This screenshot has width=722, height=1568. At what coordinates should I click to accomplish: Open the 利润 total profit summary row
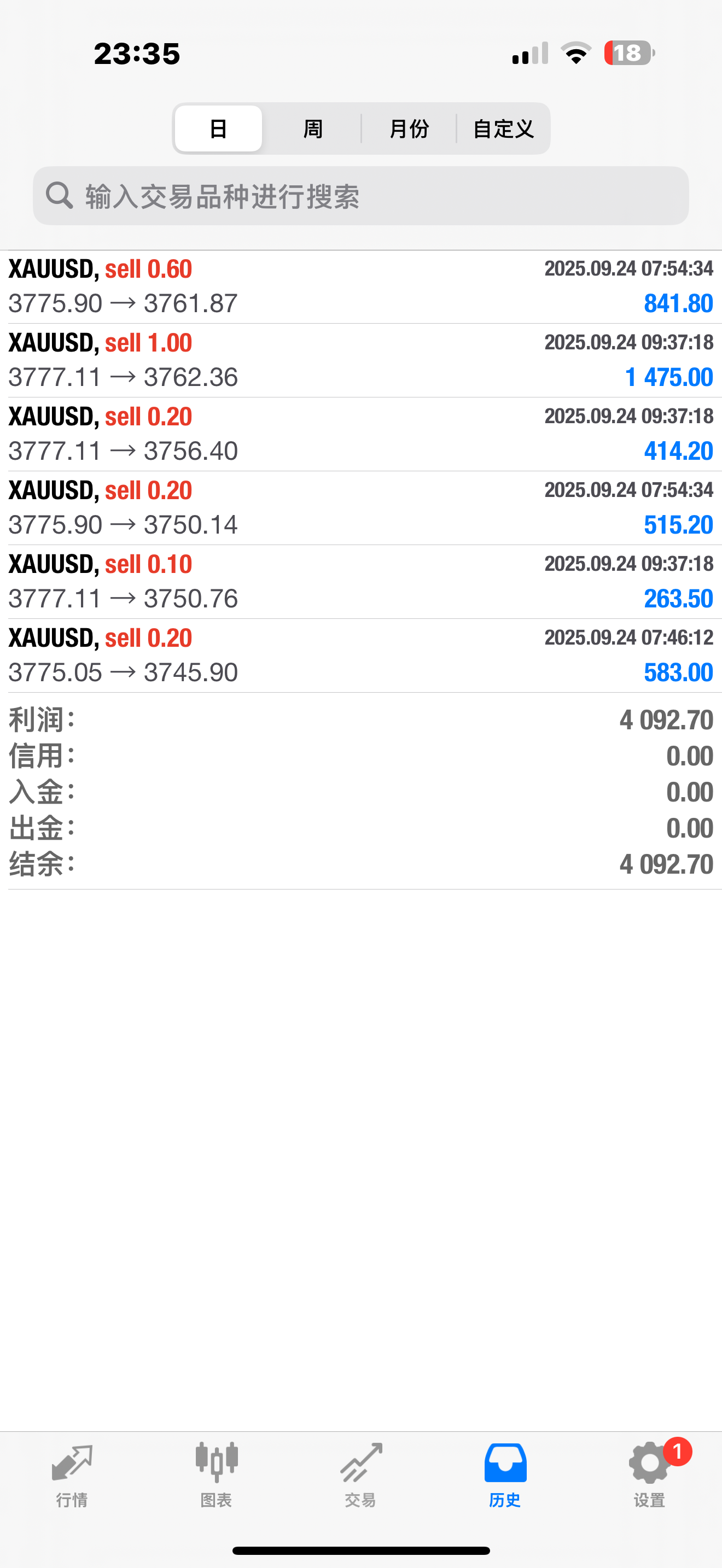[361, 719]
